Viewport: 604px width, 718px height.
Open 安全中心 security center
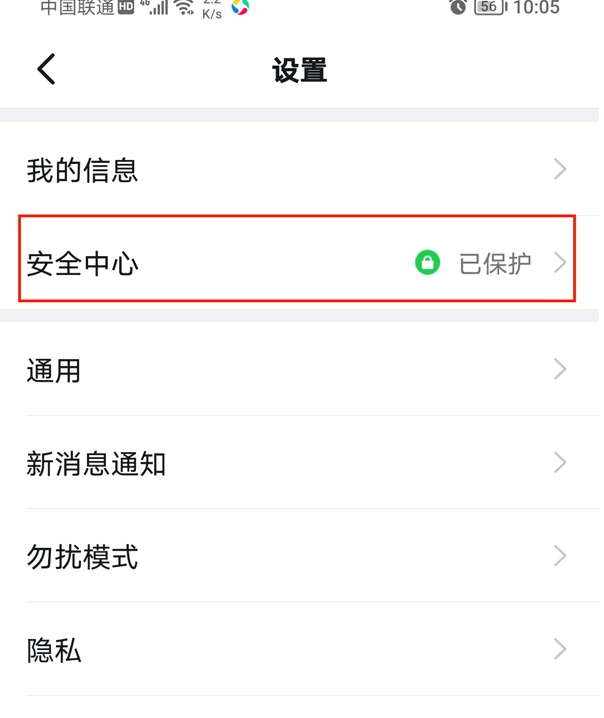[298, 263]
